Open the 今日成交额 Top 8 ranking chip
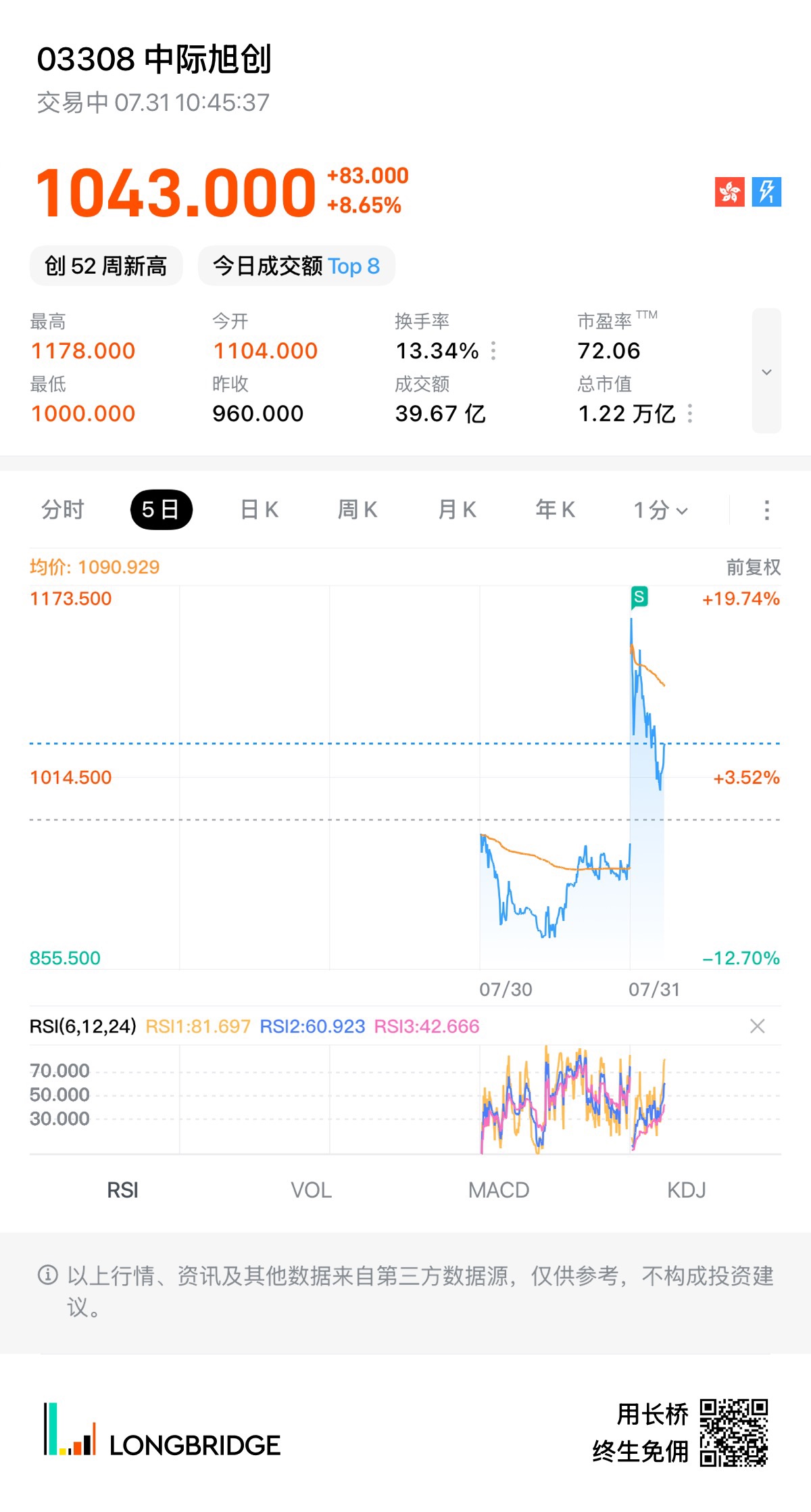The height and width of the screenshot is (1512, 811). (297, 266)
